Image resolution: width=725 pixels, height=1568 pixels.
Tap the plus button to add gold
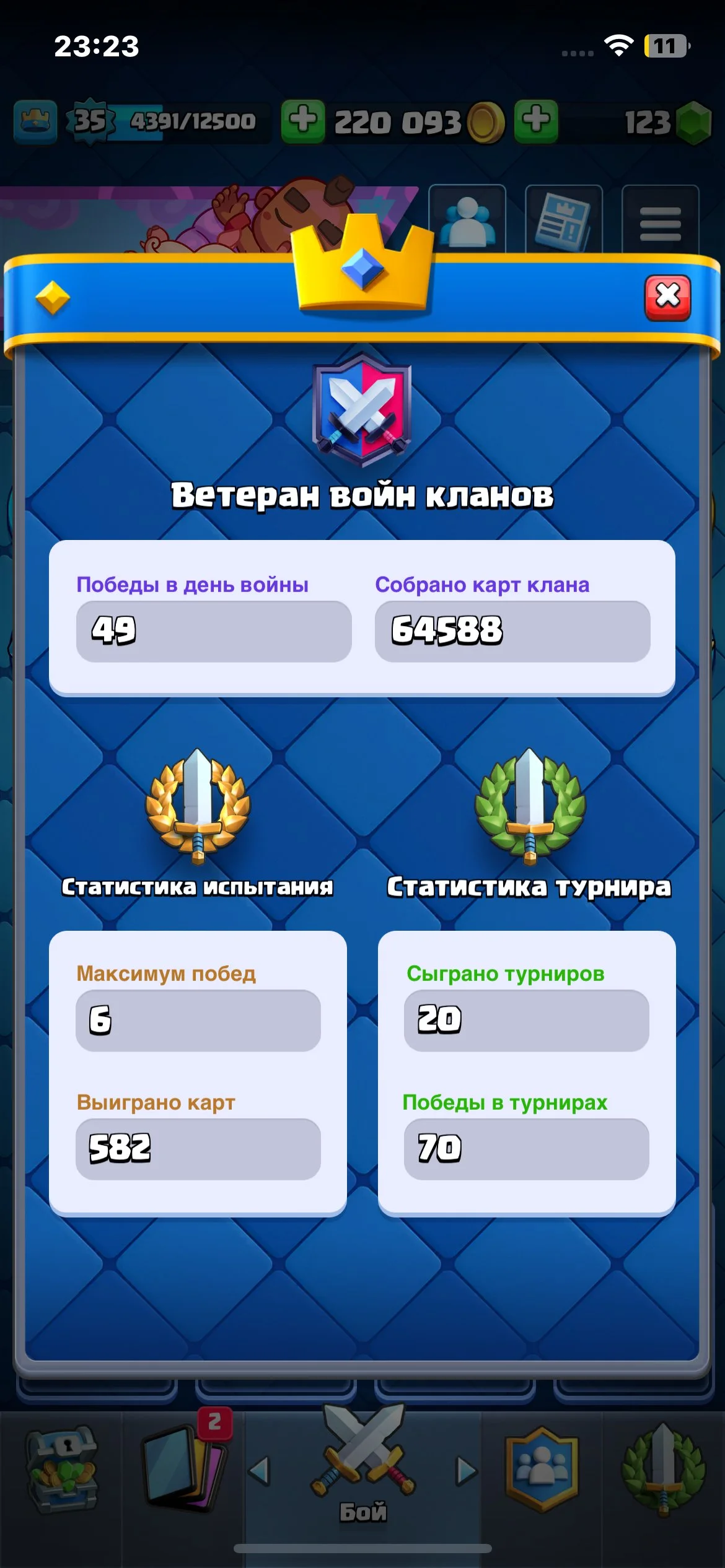click(303, 120)
